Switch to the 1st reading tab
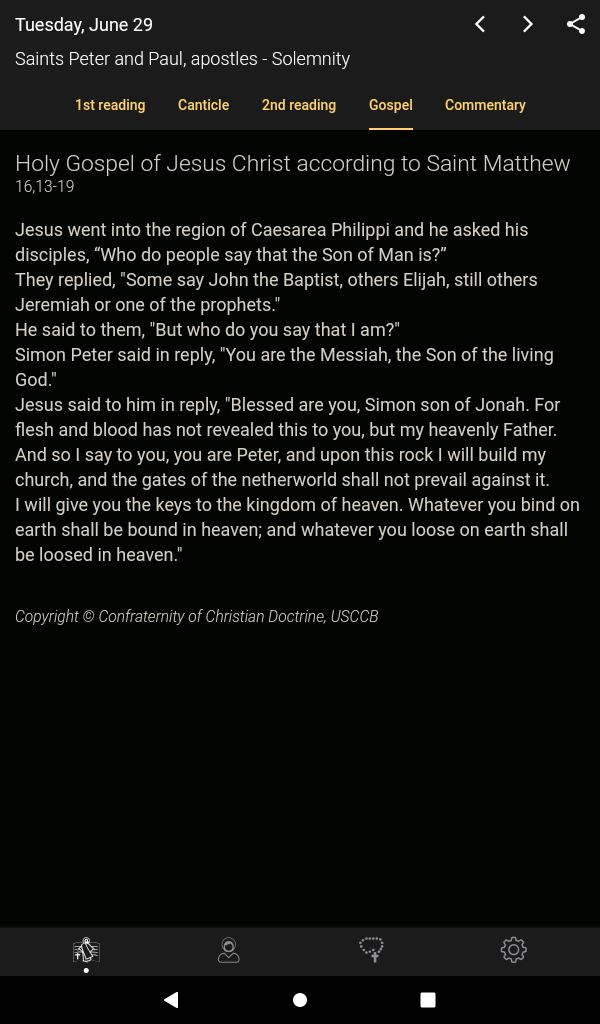This screenshot has width=600, height=1024. 110,105
